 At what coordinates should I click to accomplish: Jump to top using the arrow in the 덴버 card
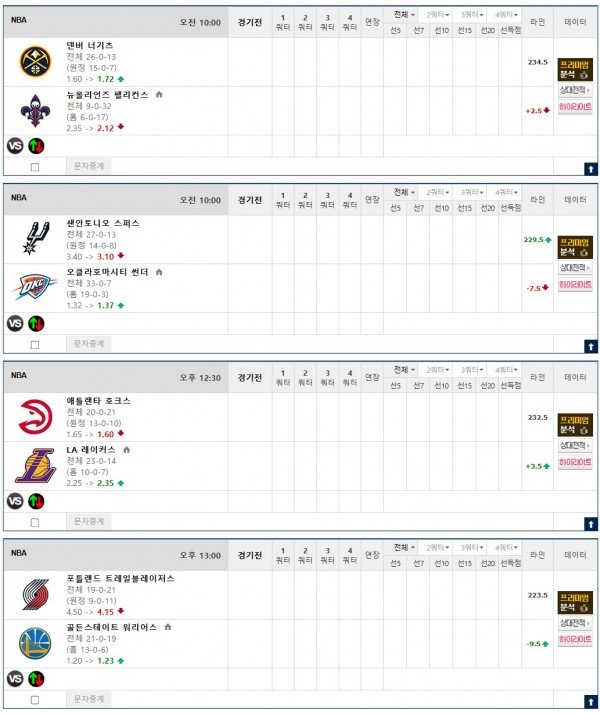pyautogui.click(x=590, y=168)
